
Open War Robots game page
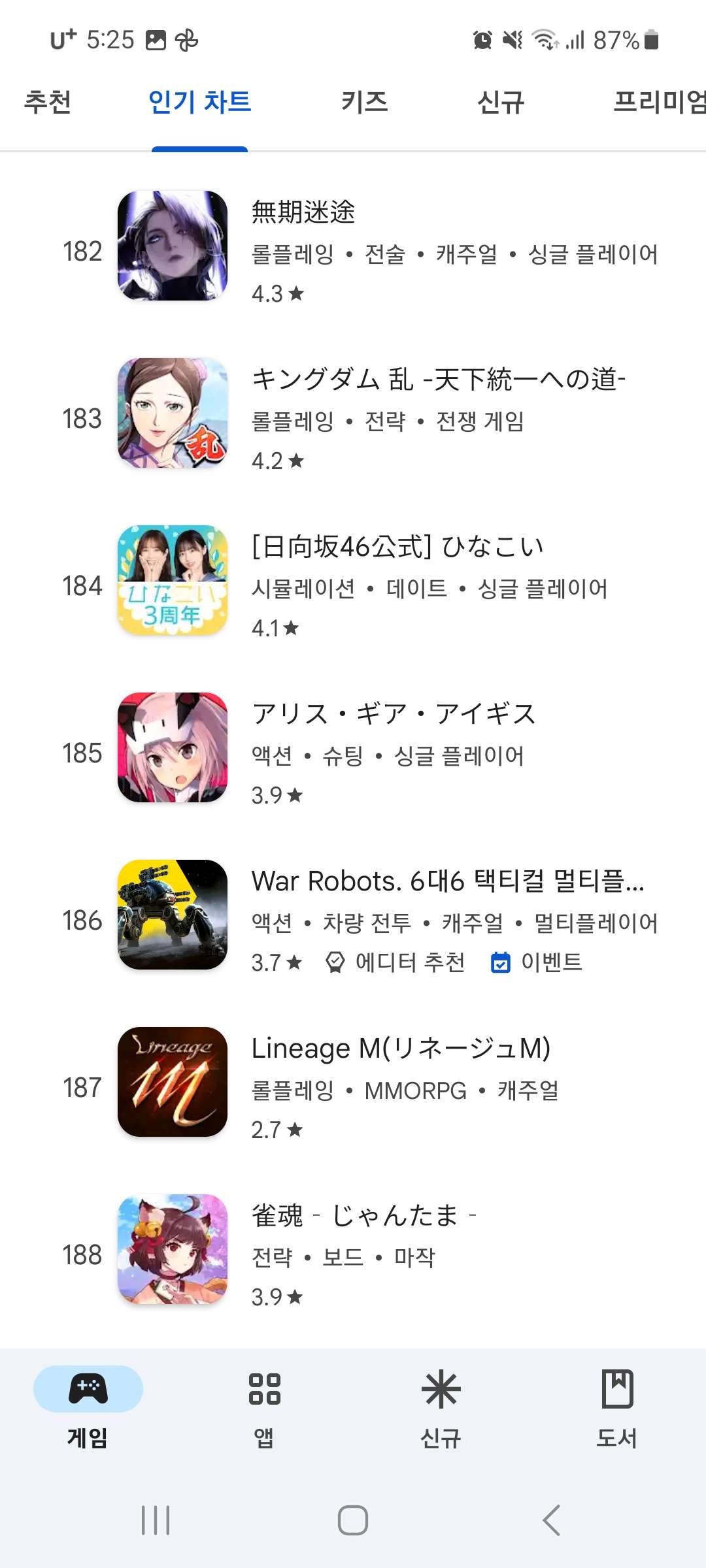point(392,915)
